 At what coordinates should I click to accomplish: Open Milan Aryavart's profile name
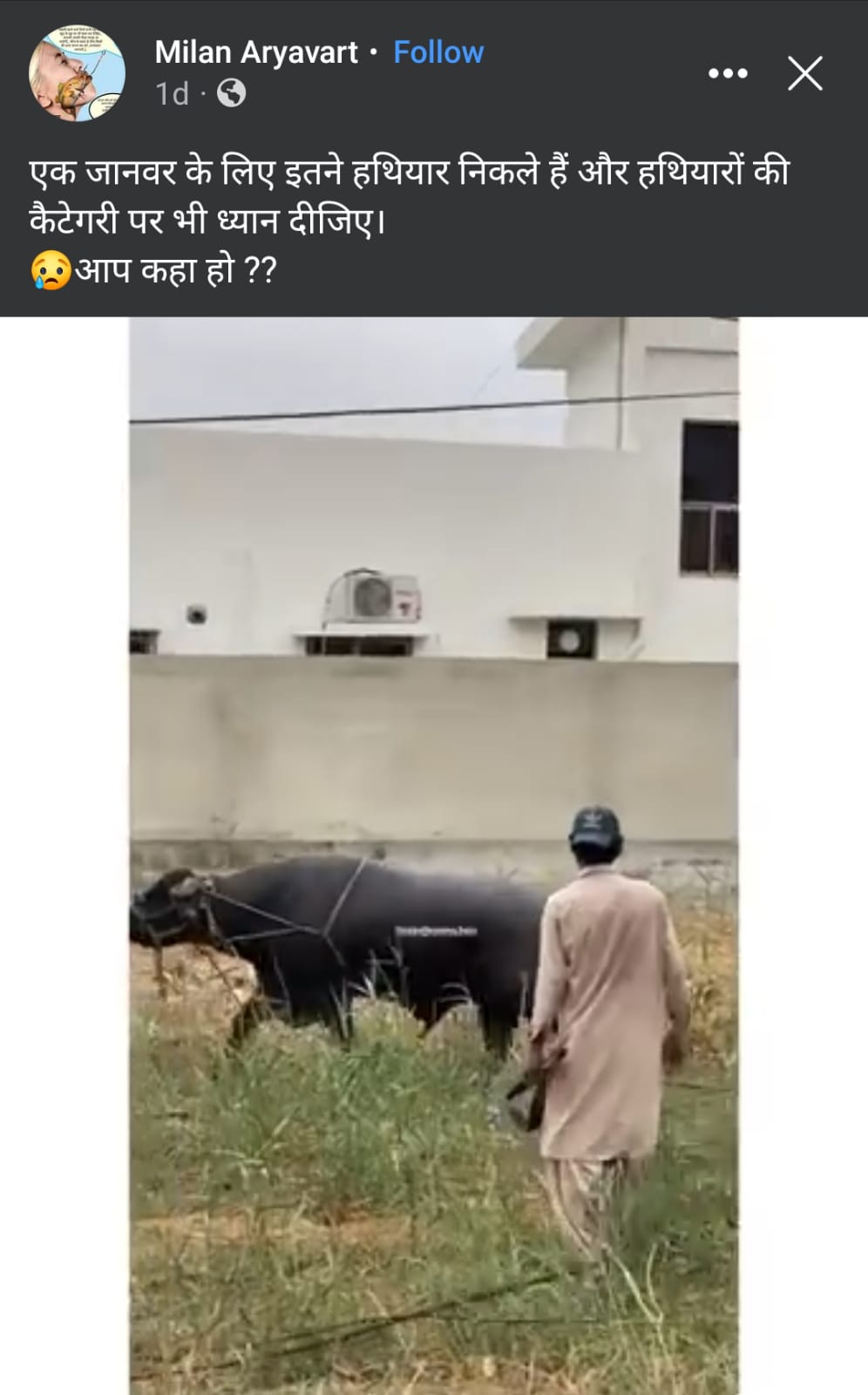point(256,52)
